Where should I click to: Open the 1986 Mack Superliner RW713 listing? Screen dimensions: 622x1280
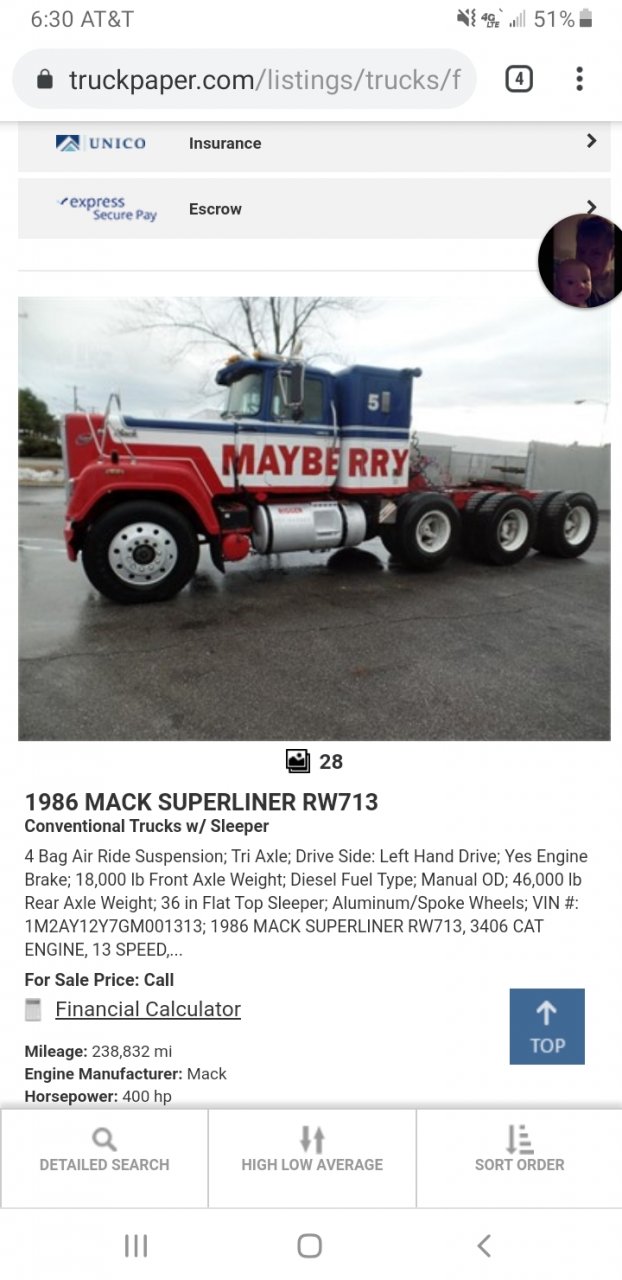pos(201,802)
